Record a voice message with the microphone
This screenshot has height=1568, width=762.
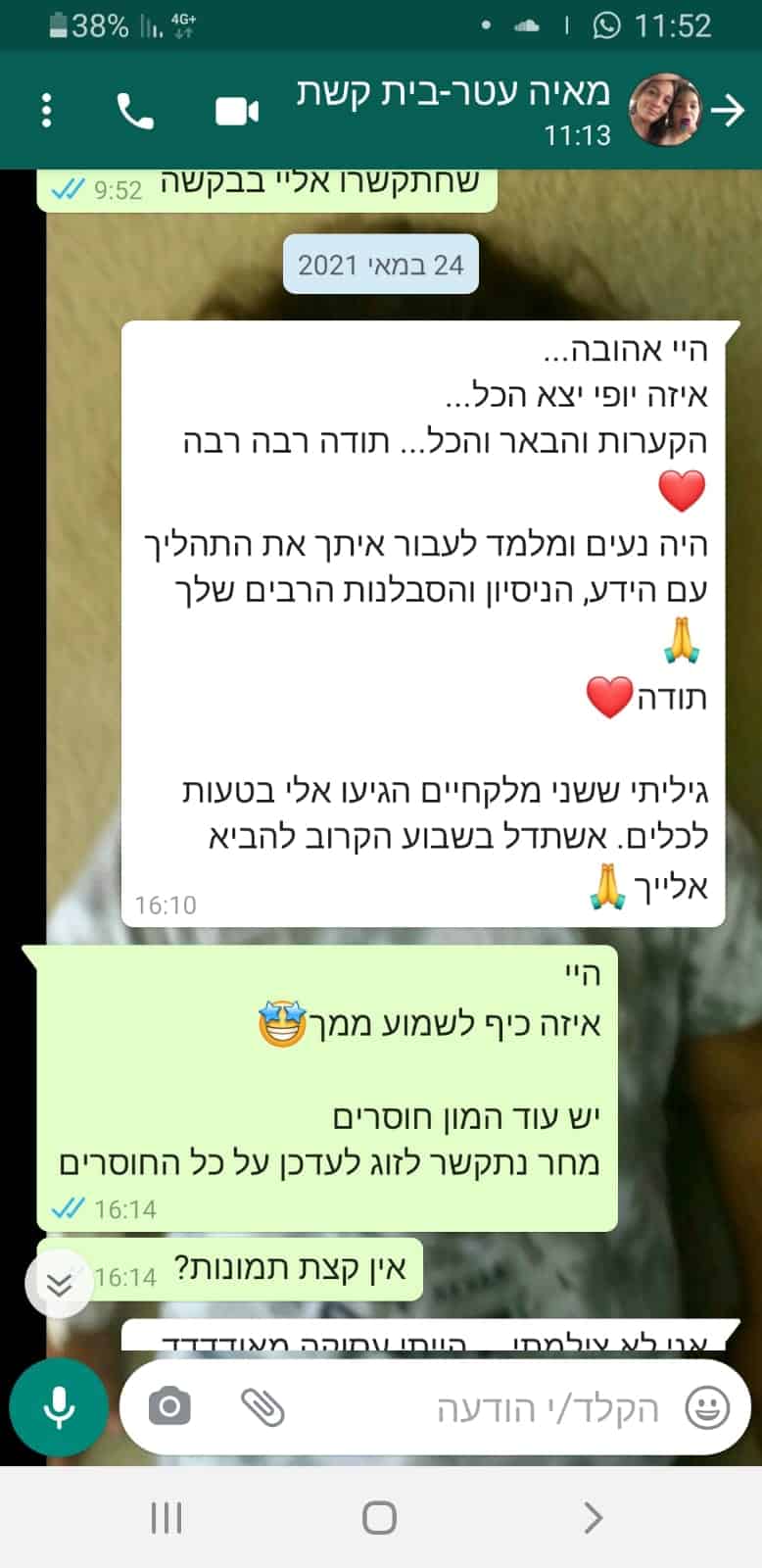(59, 1407)
